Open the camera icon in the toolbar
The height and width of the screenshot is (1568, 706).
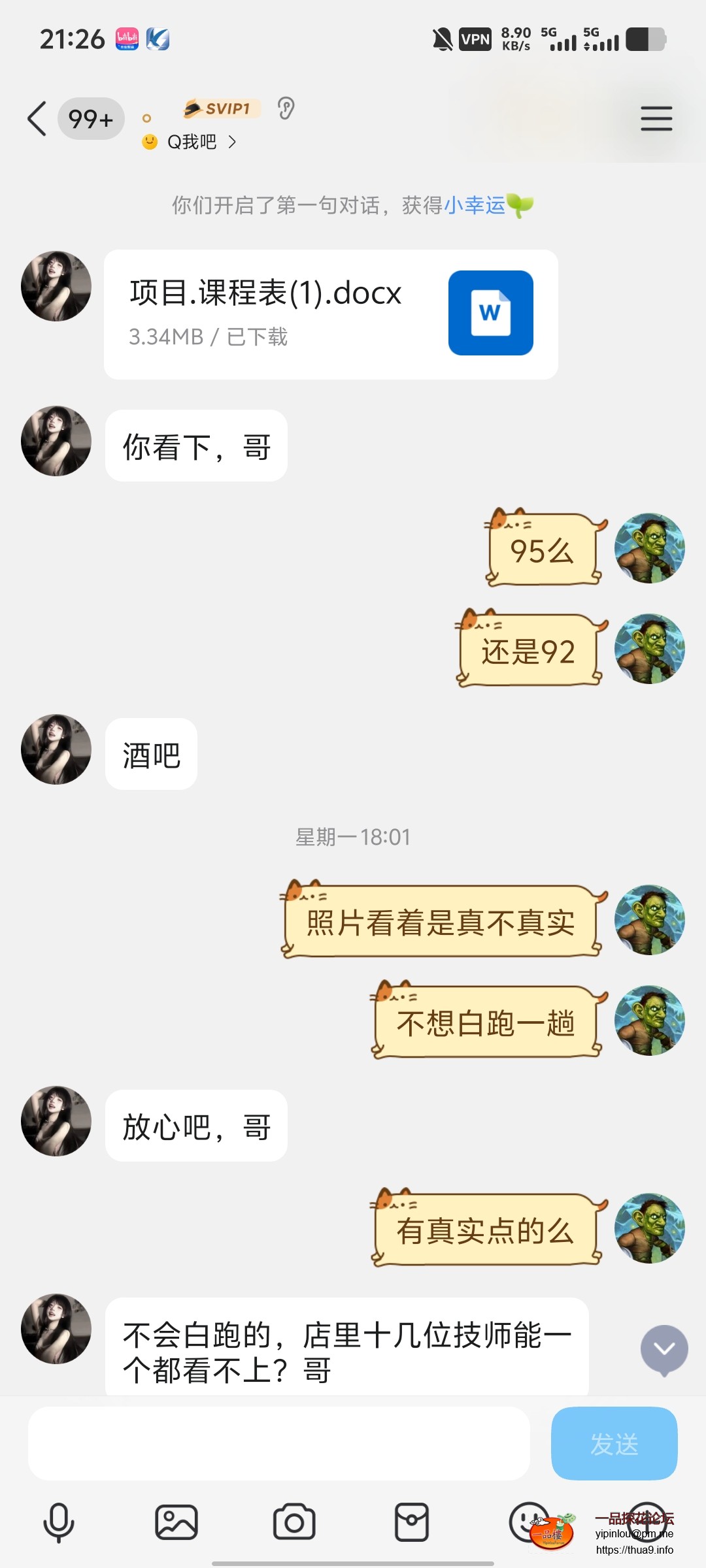point(294,1521)
